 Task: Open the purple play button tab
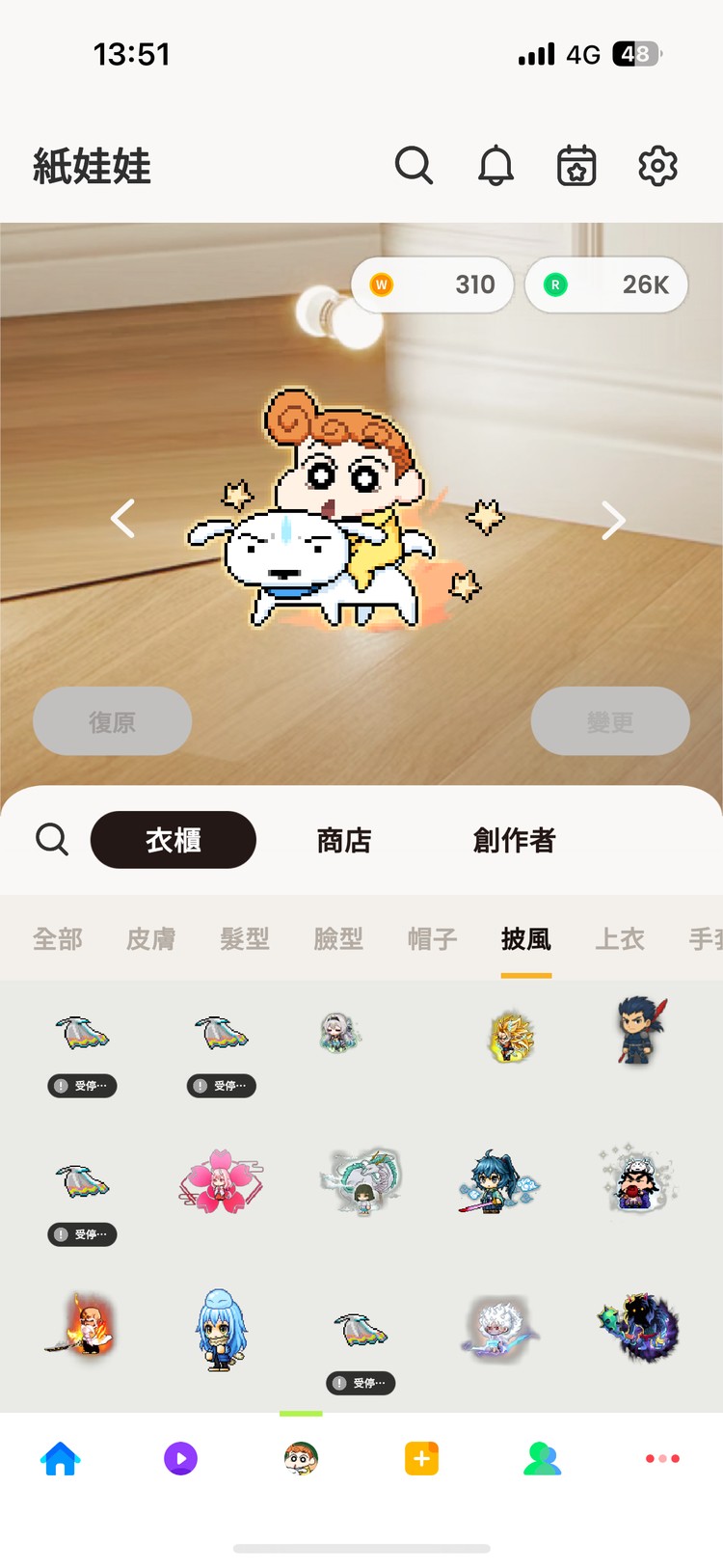click(180, 1458)
